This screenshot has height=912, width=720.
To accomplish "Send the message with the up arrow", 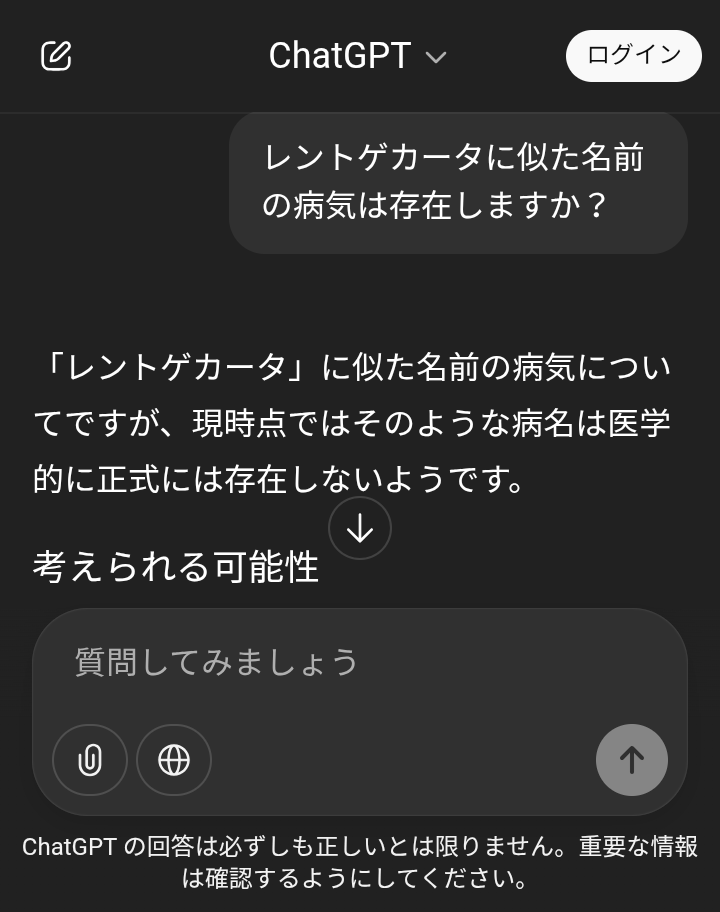I will (632, 760).
